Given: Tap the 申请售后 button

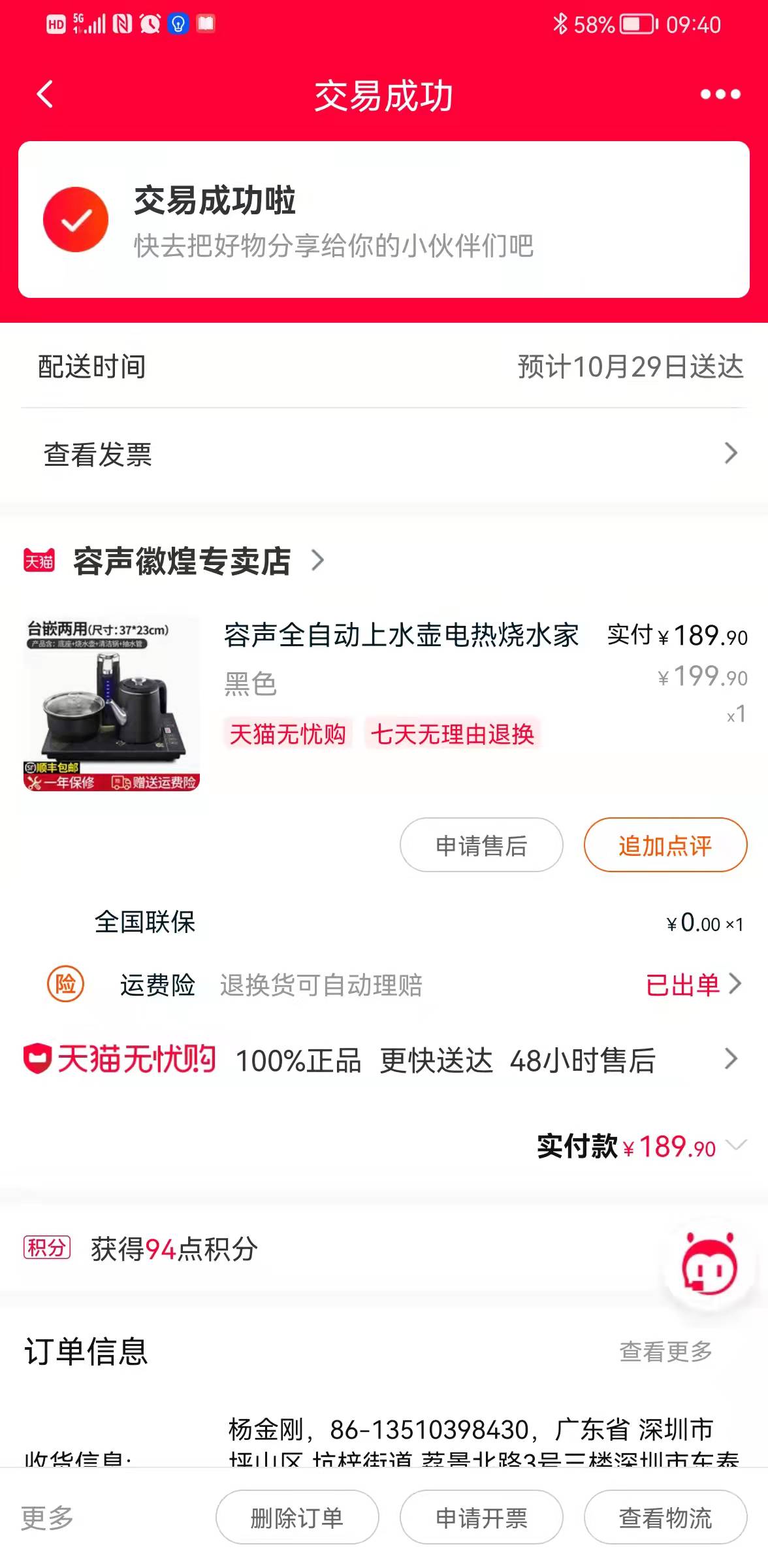Looking at the screenshot, I should tap(481, 845).
